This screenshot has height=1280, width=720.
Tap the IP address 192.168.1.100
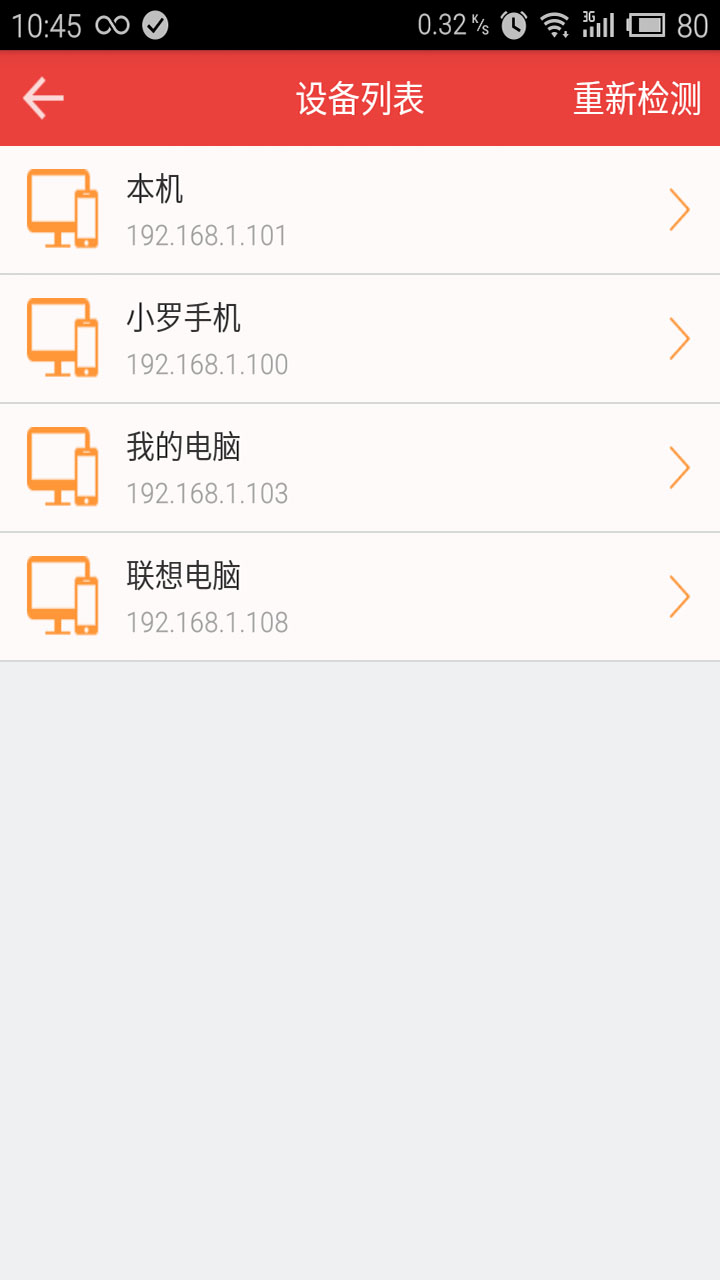click(x=205, y=364)
